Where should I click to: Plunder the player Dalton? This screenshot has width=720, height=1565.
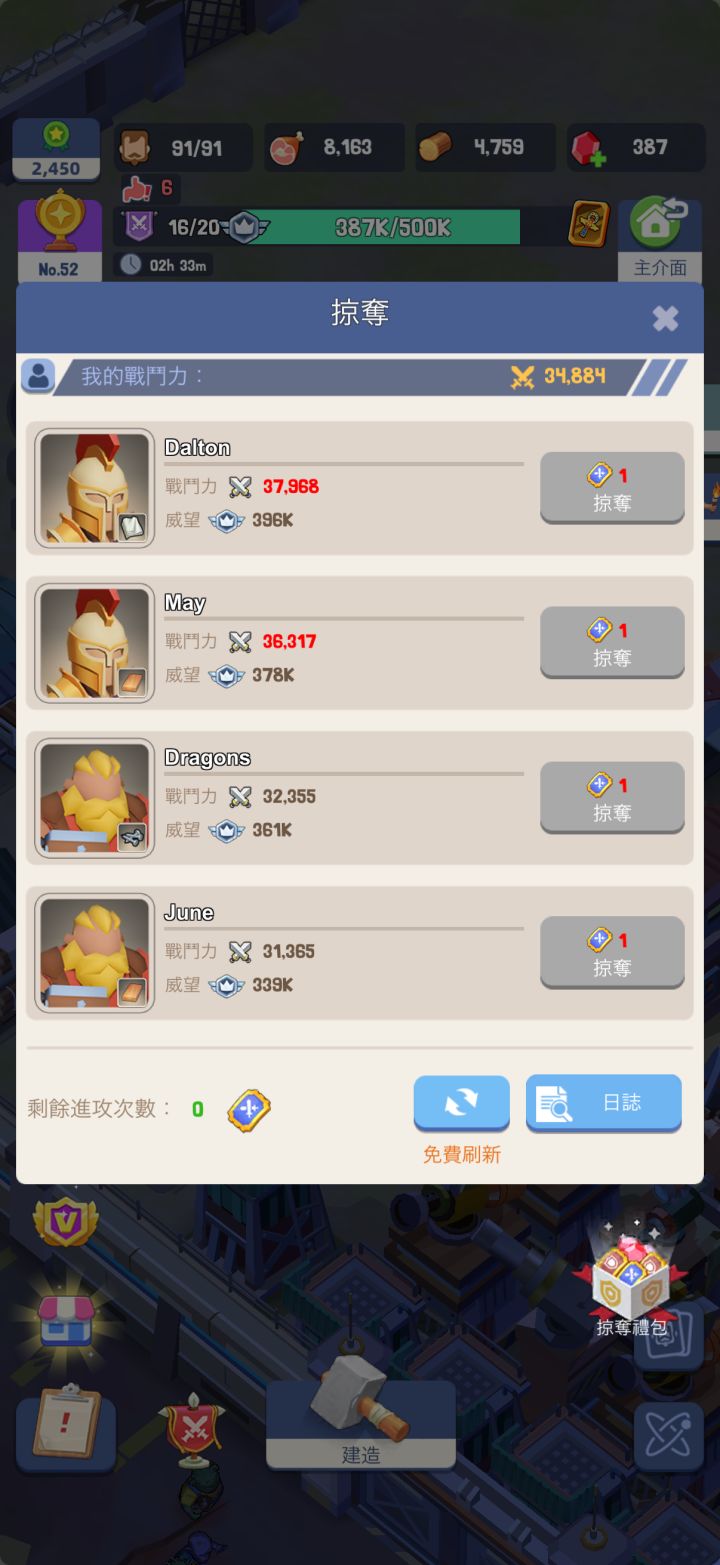(x=611, y=487)
